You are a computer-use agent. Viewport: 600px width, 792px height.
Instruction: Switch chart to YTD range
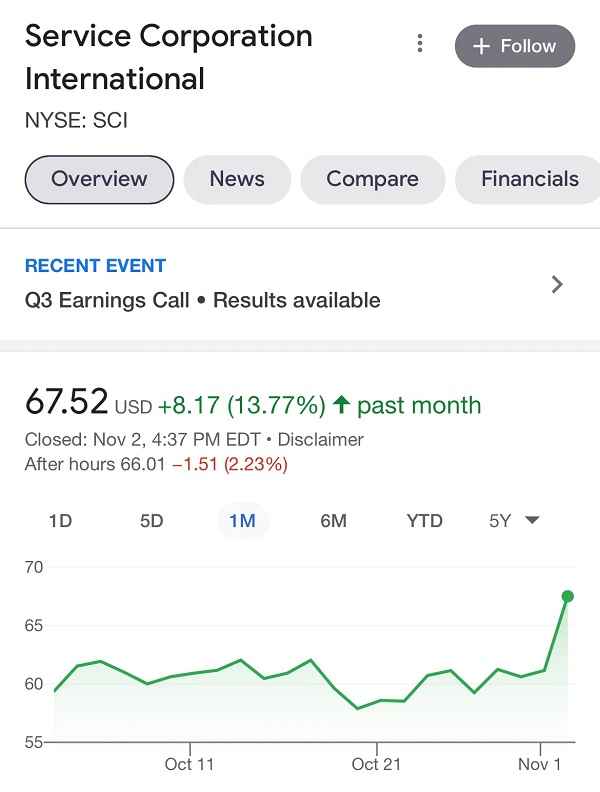click(424, 521)
